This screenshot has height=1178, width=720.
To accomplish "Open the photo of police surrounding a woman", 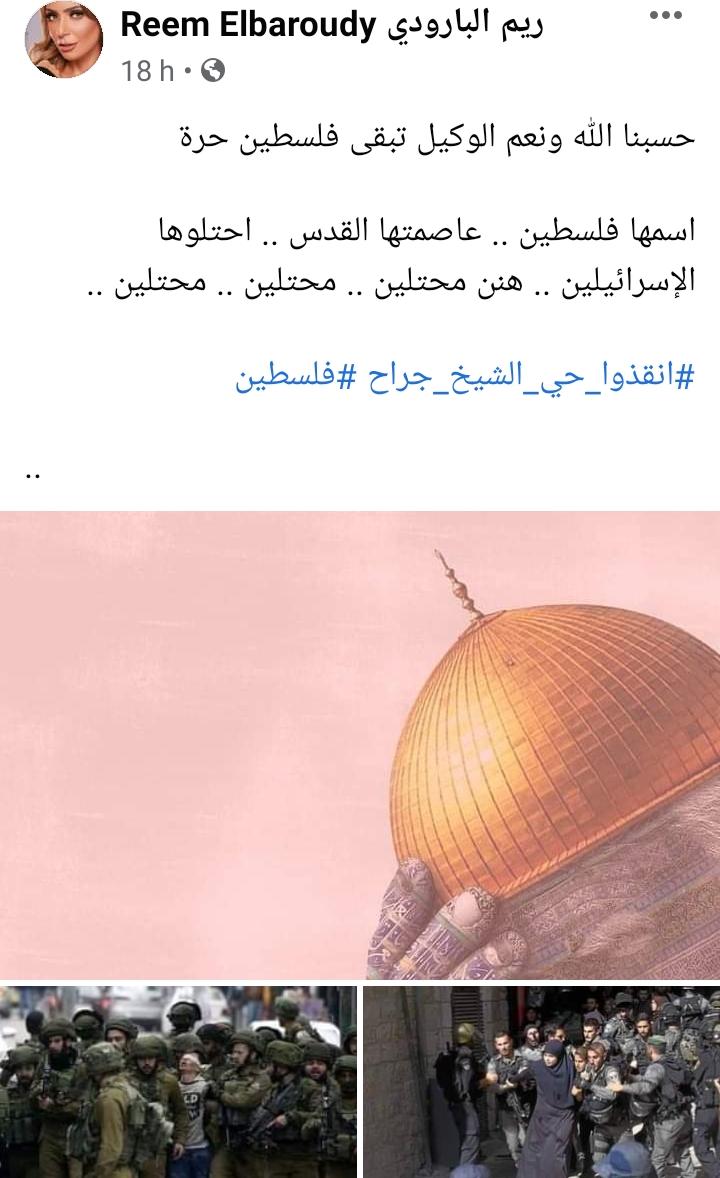I will point(541,1080).
